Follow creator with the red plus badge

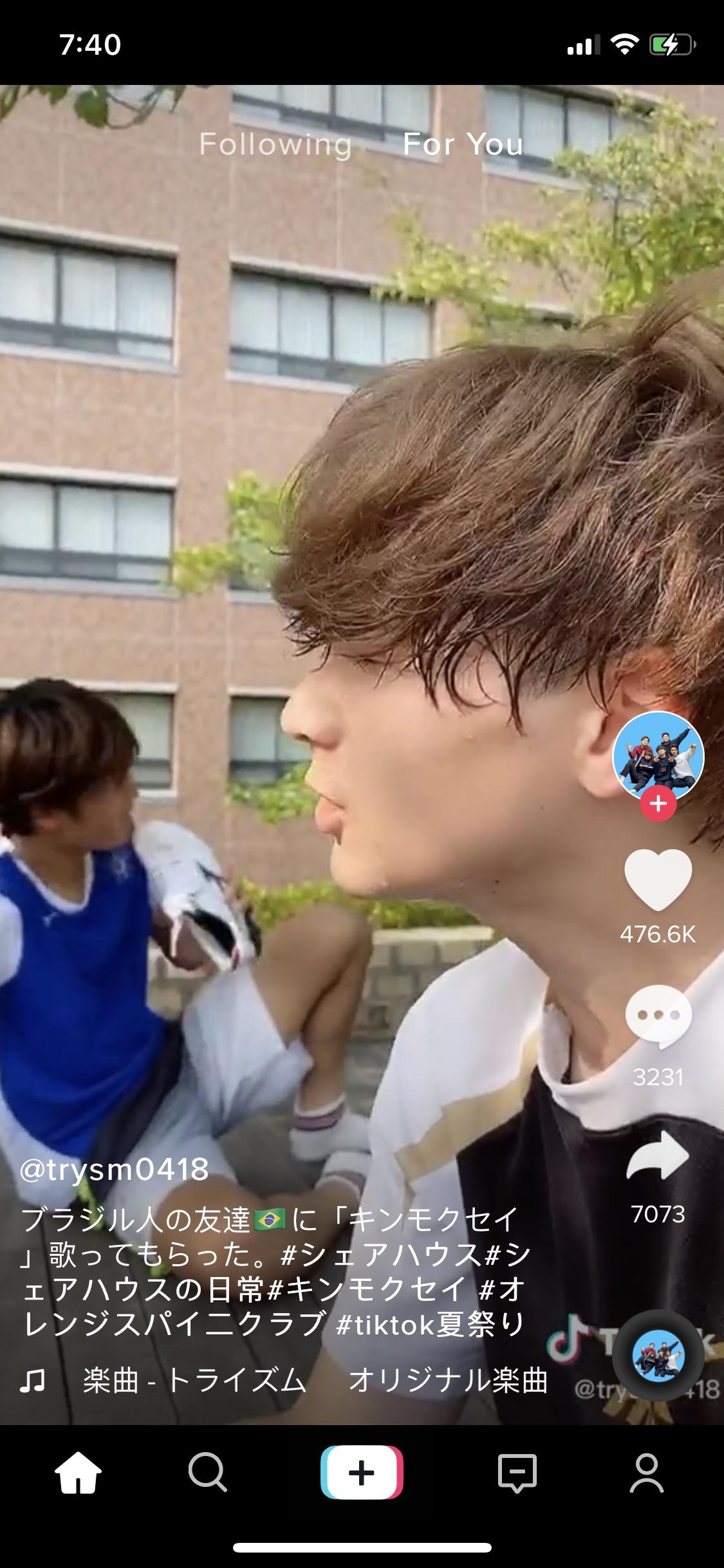click(x=658, y=803)
